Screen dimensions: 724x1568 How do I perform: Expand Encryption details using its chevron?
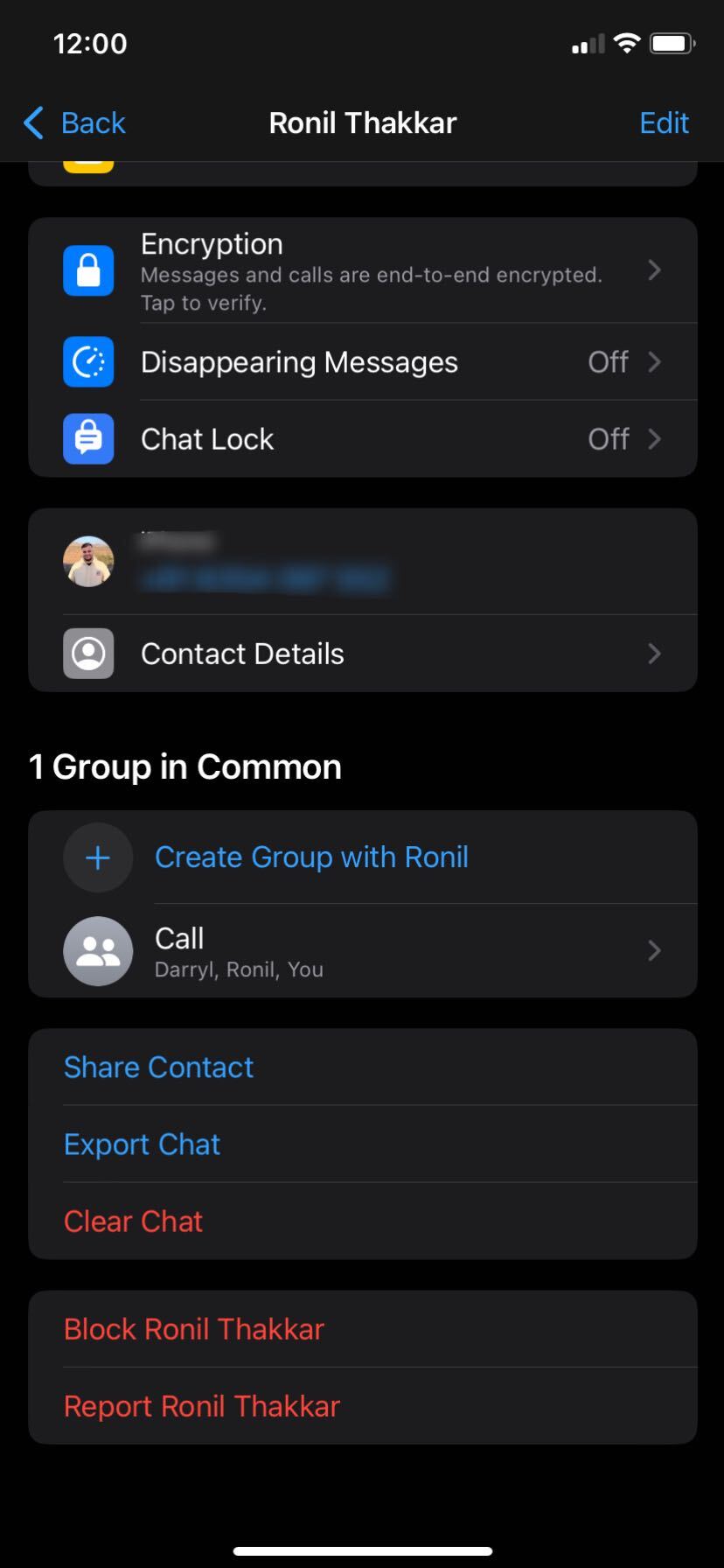click(x=654, y=270)
